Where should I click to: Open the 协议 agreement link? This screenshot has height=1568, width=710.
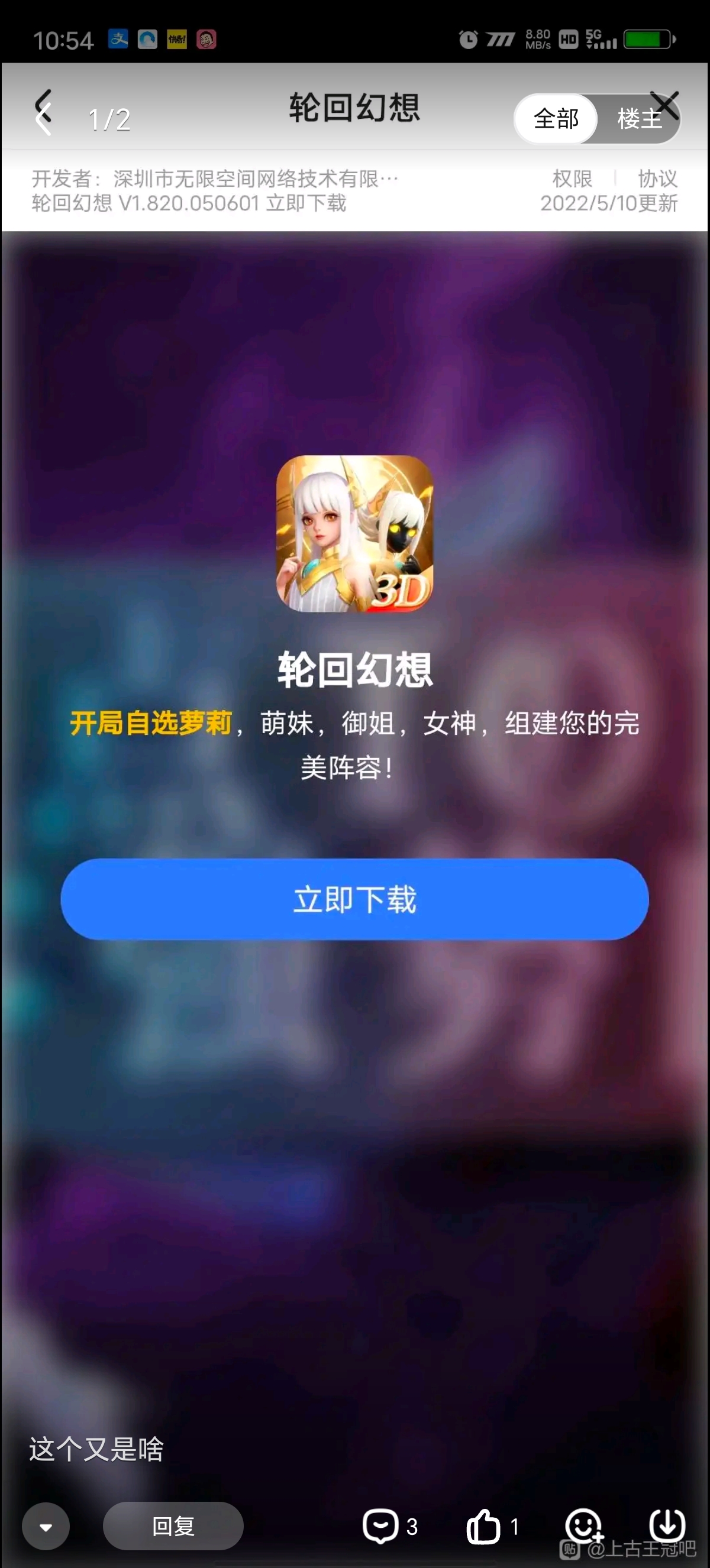[657, 179]
